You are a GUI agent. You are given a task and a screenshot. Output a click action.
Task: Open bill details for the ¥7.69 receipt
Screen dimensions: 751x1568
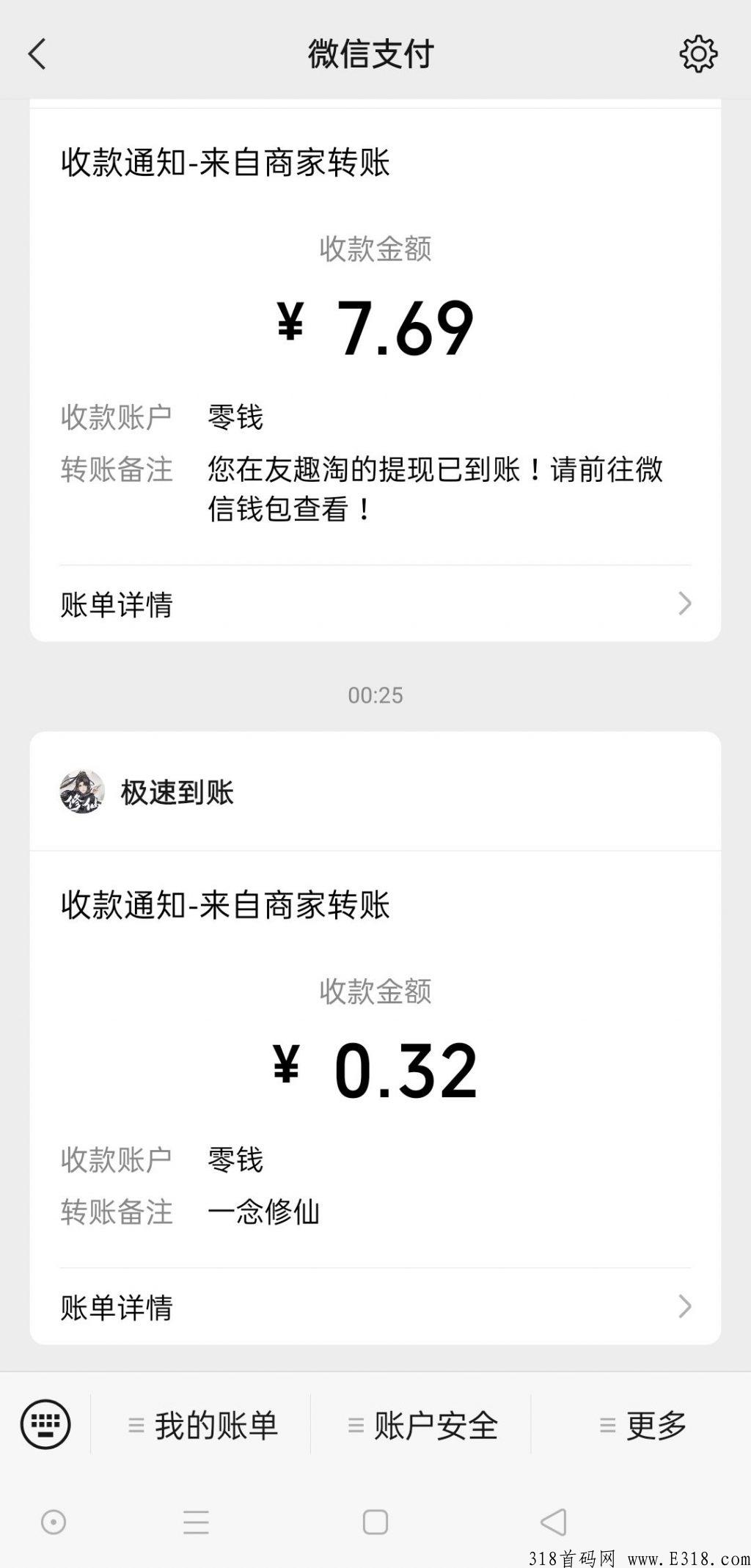[375, 604]
